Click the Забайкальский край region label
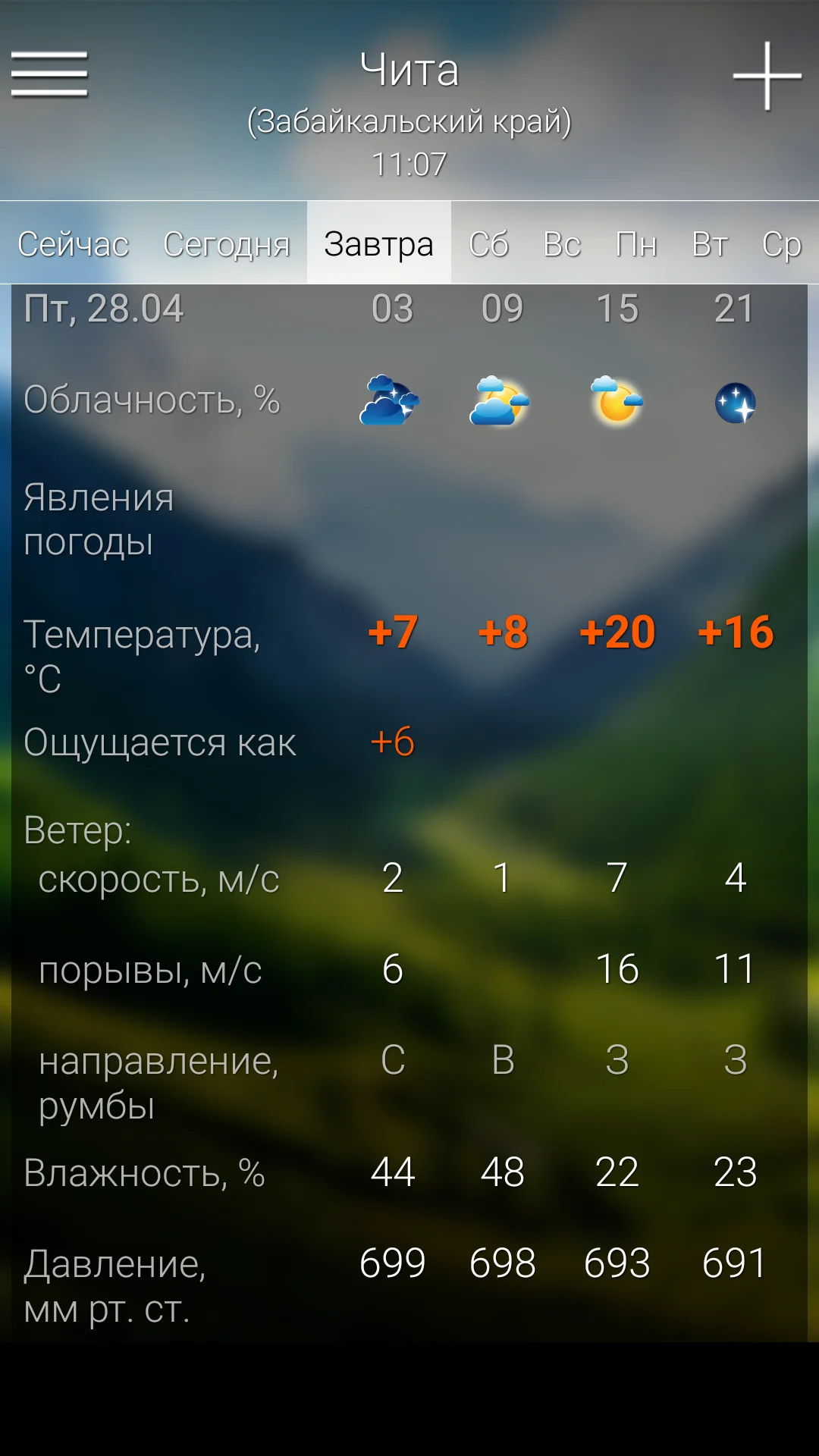Screen dimensions: 819x1456 409,120
